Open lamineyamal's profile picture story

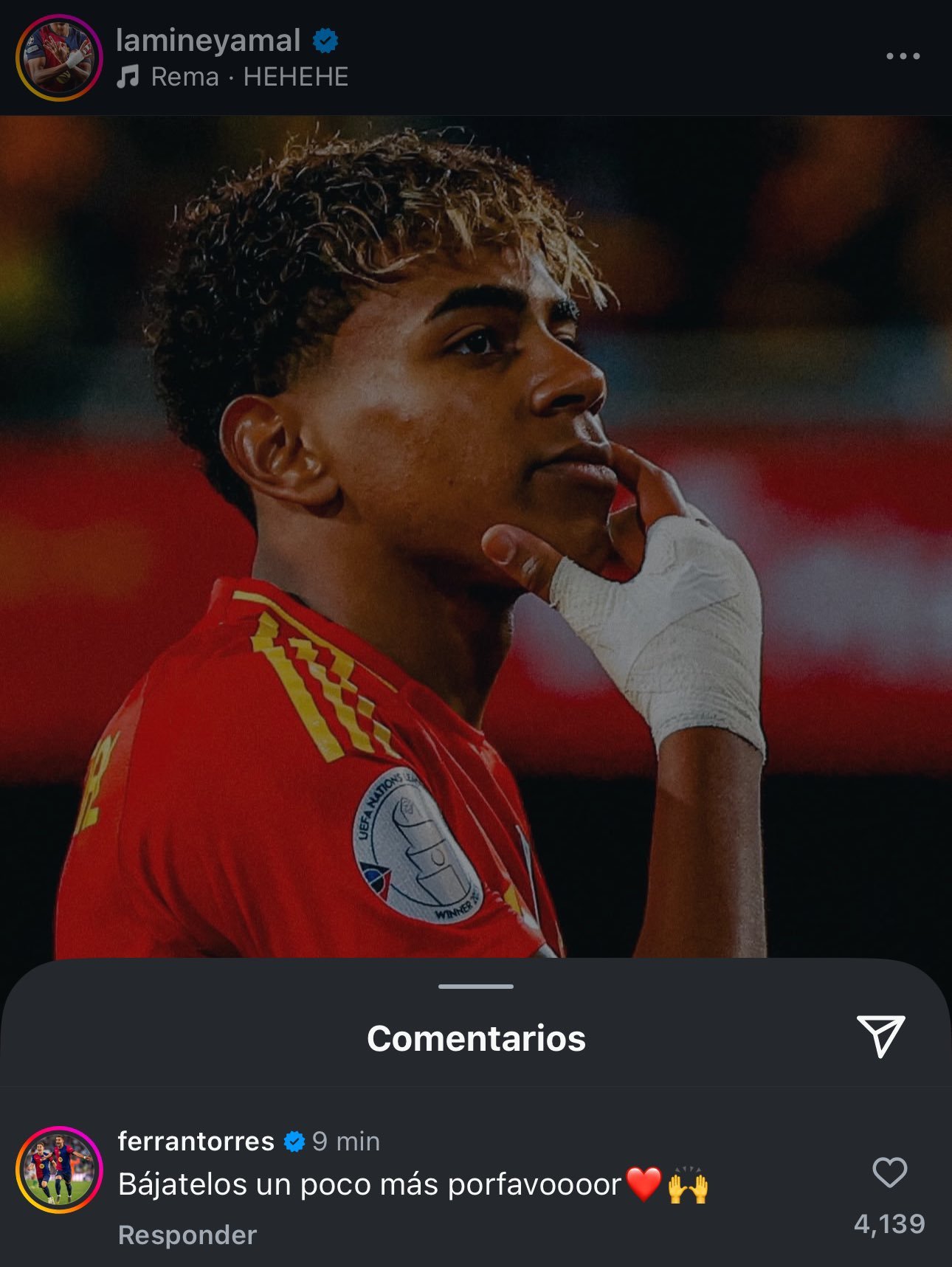click(58, 58)
